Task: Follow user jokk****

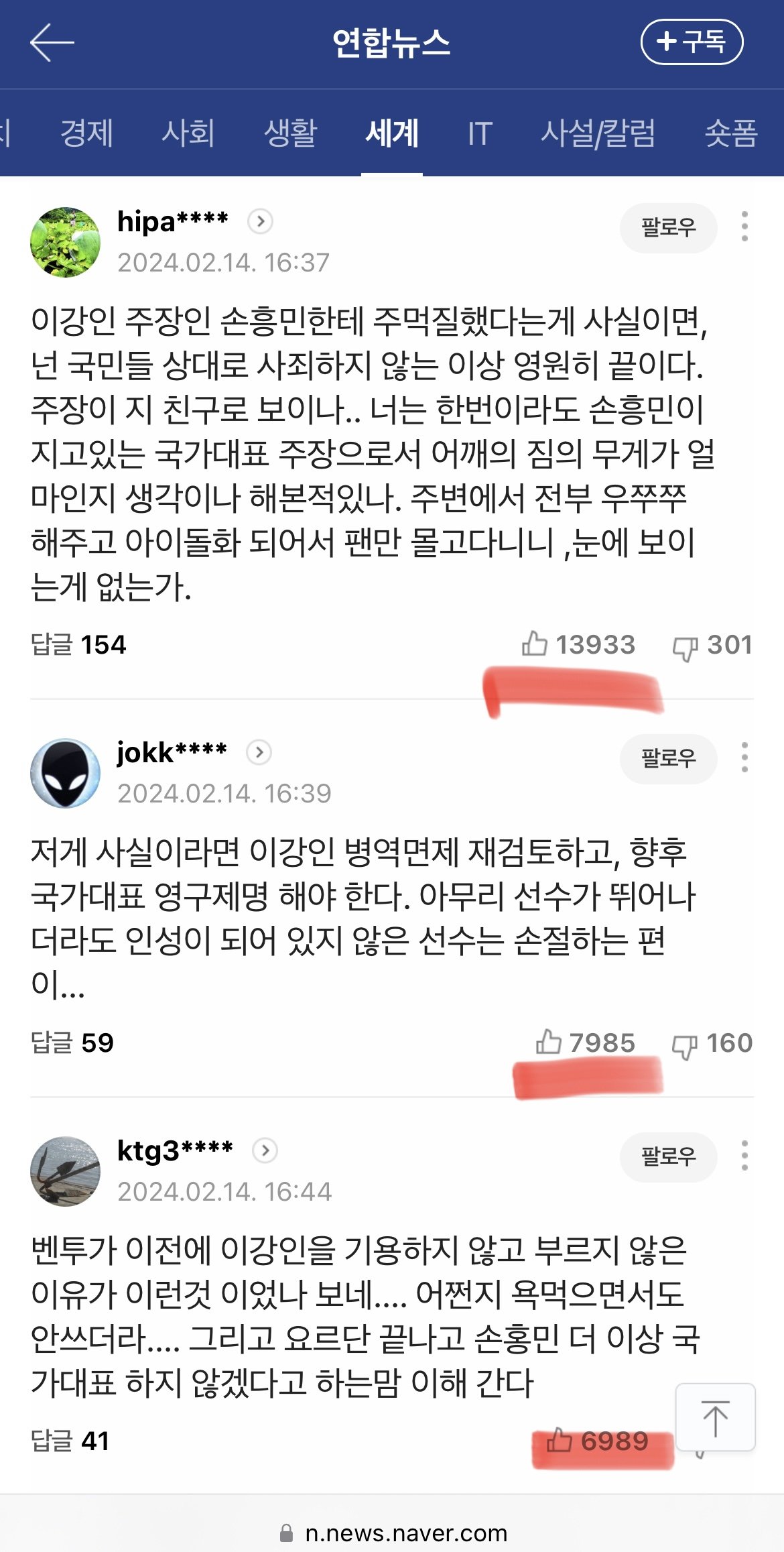Action: [x=668, y=759]
